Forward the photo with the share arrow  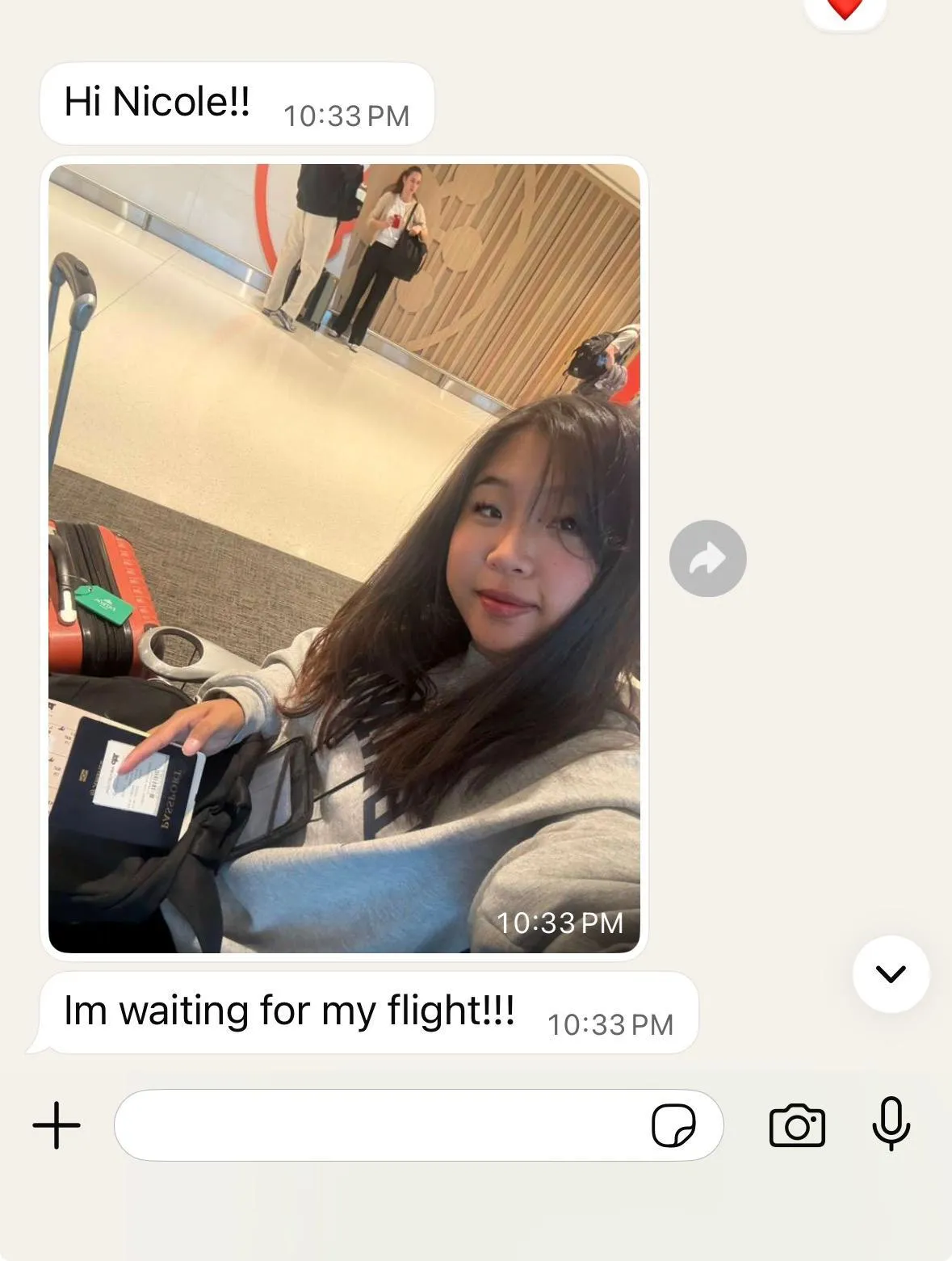click(x=707, y=558)
